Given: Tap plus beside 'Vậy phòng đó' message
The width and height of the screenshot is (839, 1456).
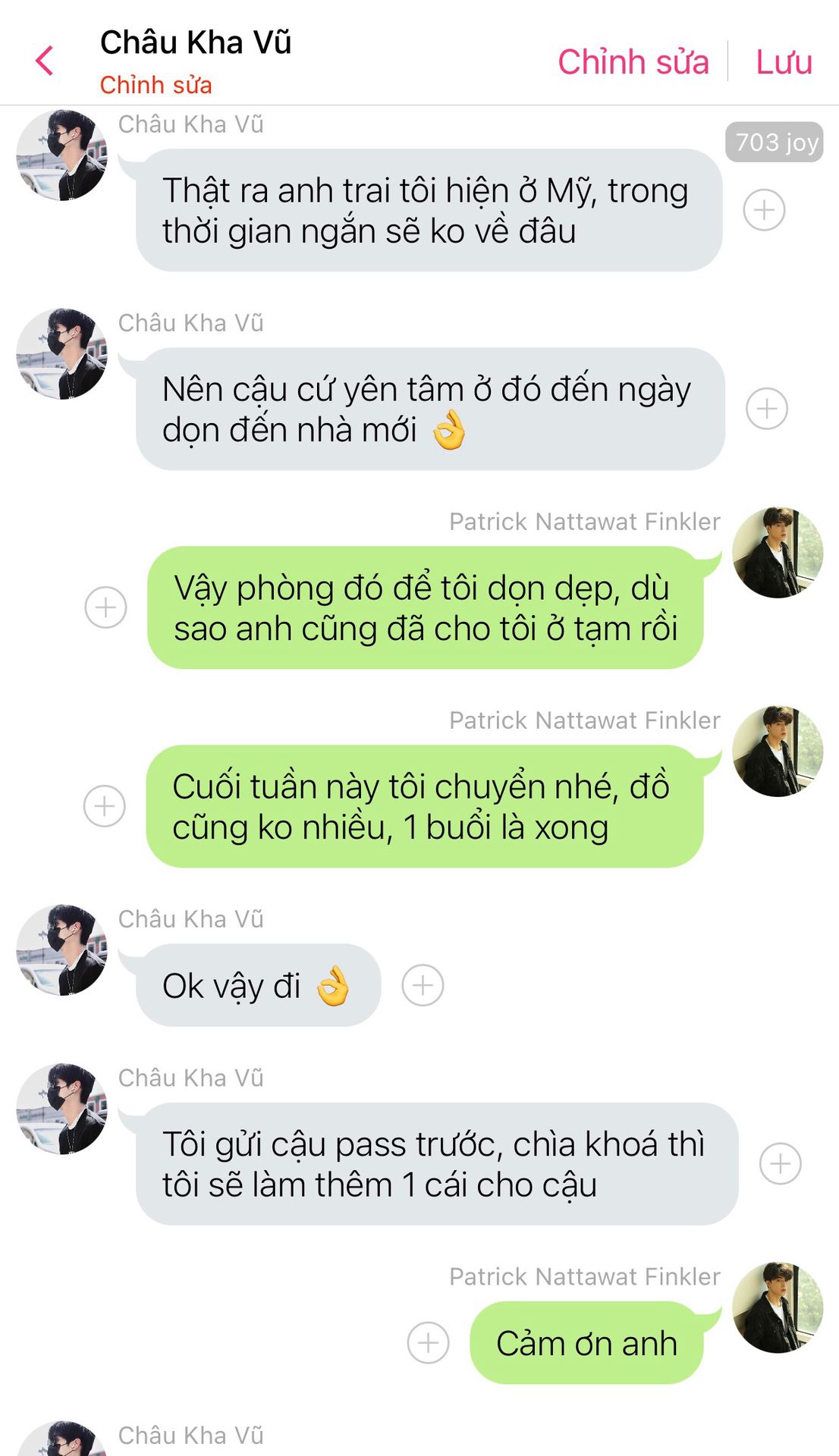Looking at the screenshot, I should point(105,607).
